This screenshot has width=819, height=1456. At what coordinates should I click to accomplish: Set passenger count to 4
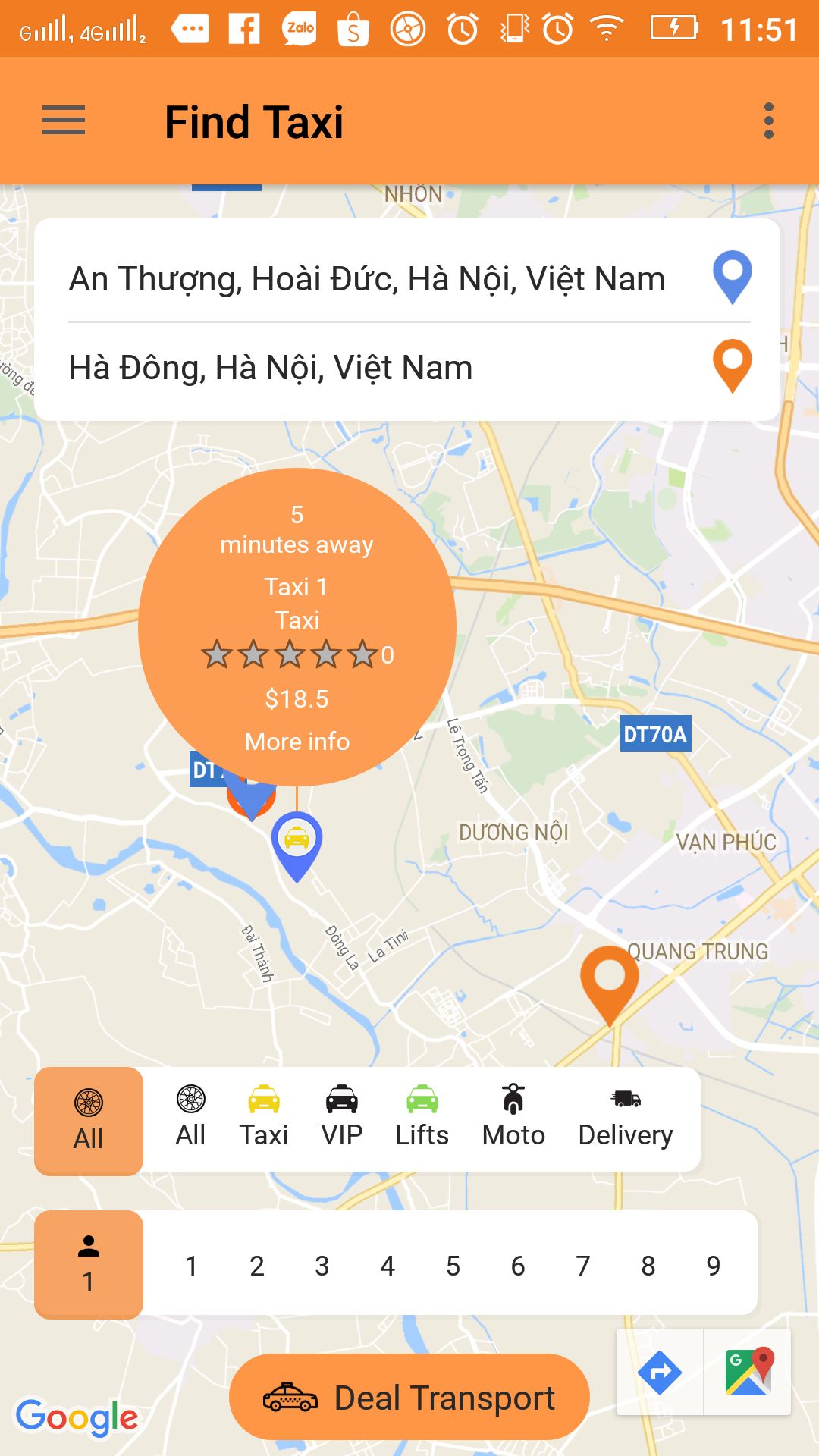[x=387, y=1266]
